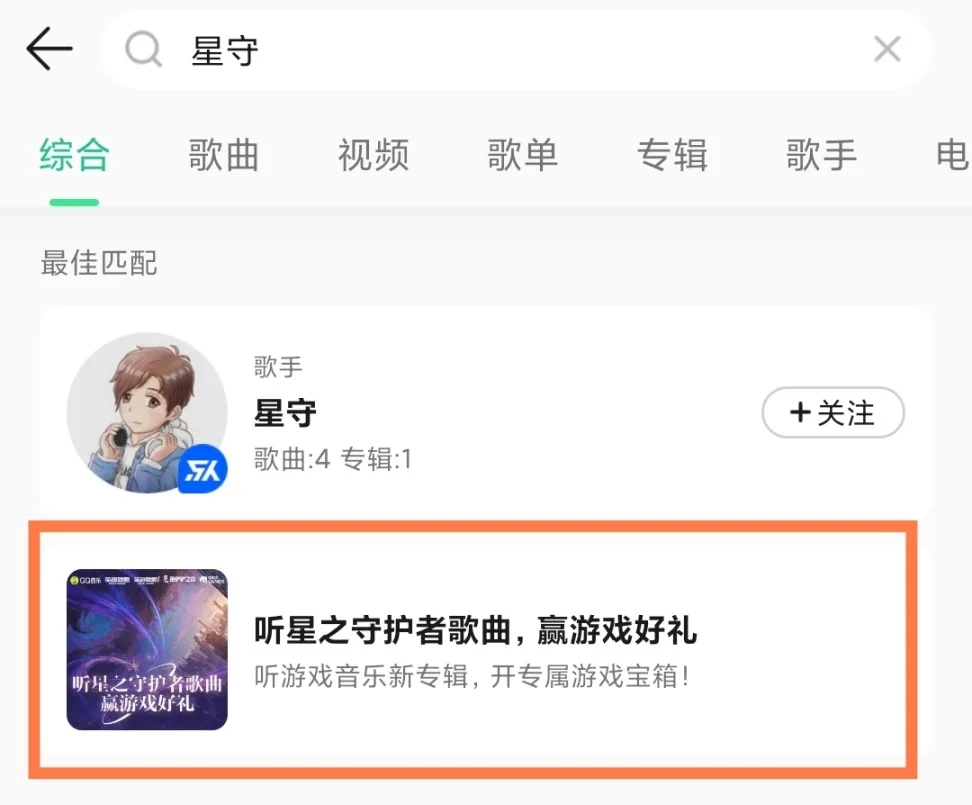Open the 星守 singer profile

285,413
